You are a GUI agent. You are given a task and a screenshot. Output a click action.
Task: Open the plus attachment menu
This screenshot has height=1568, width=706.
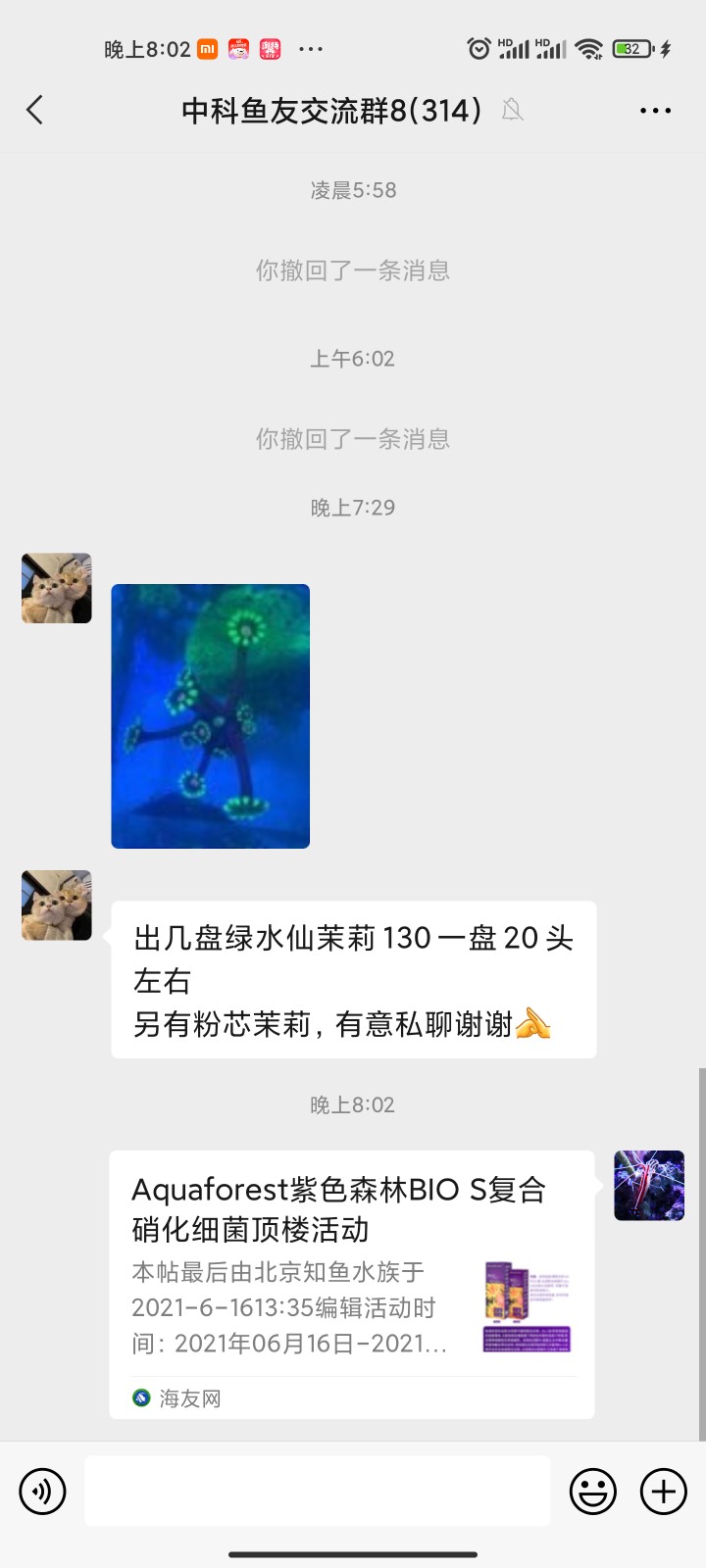click(664, 1492)
